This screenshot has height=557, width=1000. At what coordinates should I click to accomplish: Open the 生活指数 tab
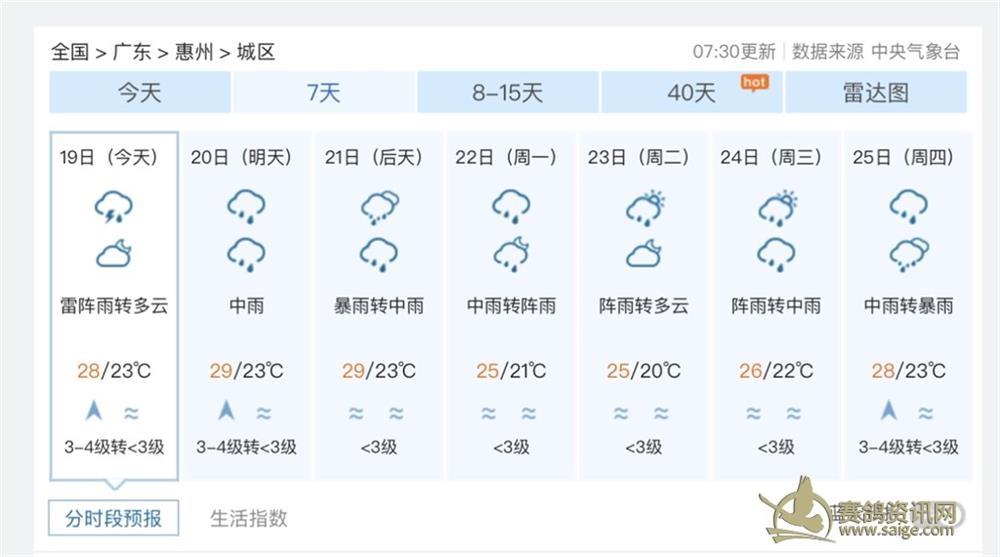coord(248,518)
